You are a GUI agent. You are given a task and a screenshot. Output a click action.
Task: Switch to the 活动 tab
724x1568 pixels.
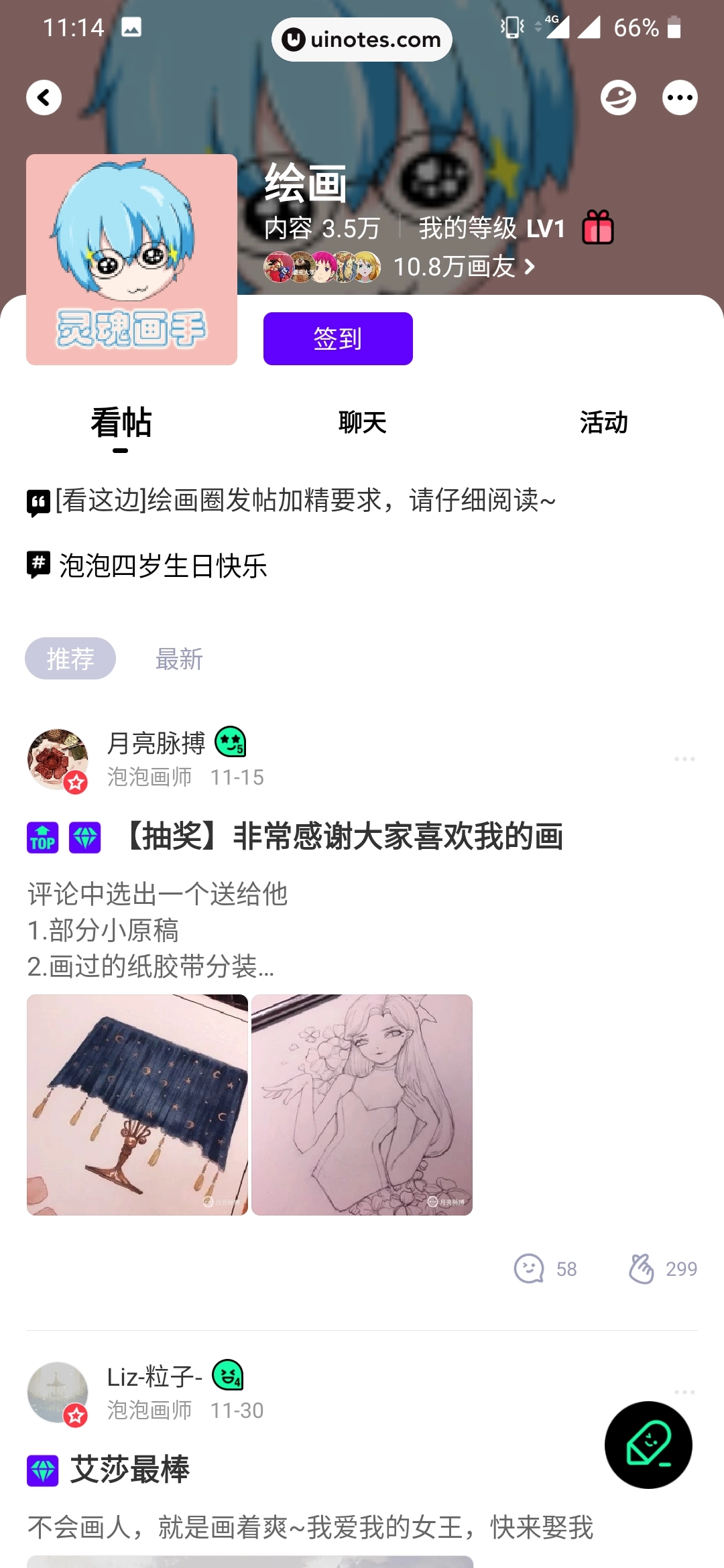603,423
